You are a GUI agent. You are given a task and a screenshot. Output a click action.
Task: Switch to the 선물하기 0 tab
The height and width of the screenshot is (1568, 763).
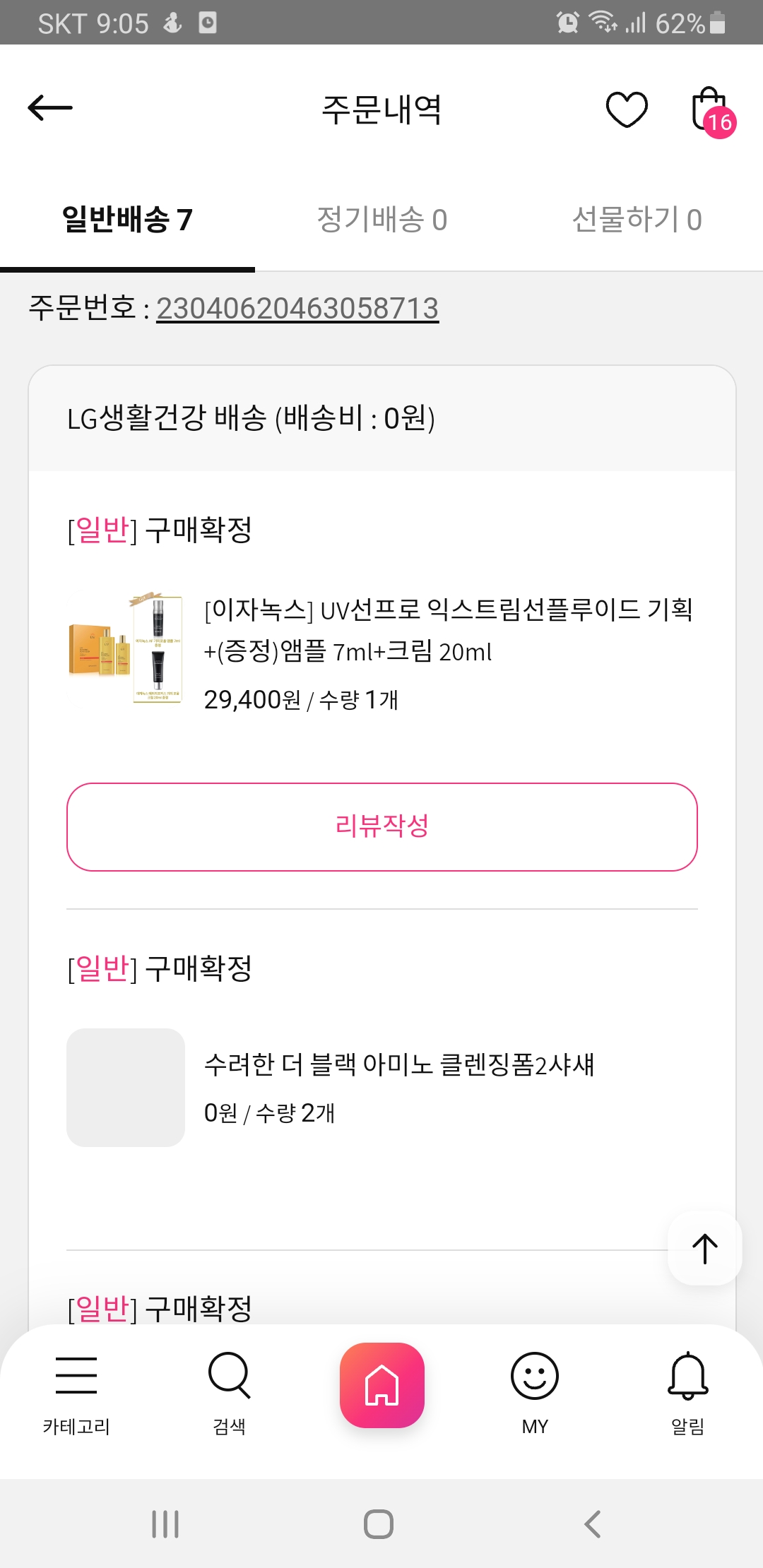[637, 220]
